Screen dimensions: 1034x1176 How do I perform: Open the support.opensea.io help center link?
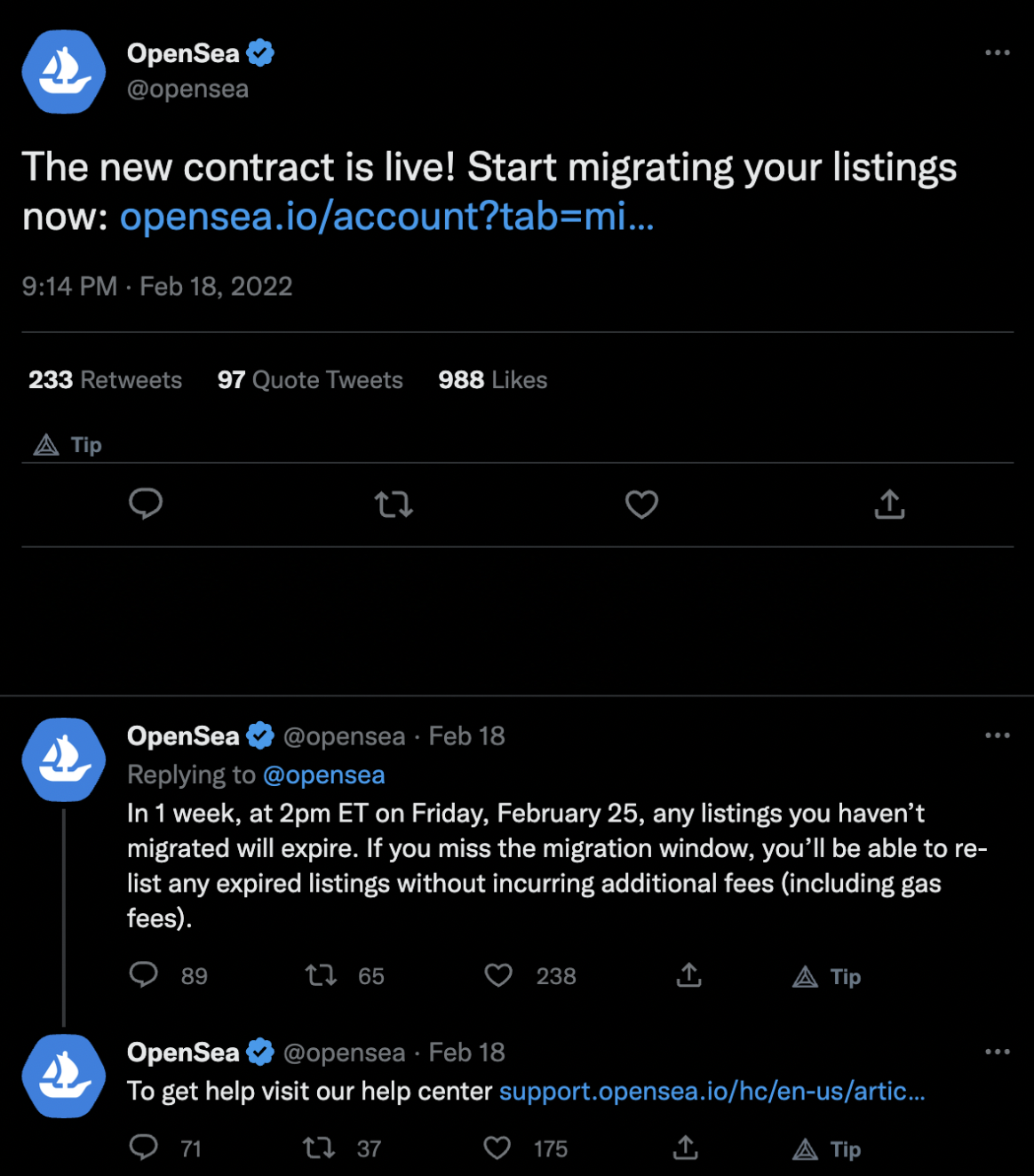point(712,1092)
